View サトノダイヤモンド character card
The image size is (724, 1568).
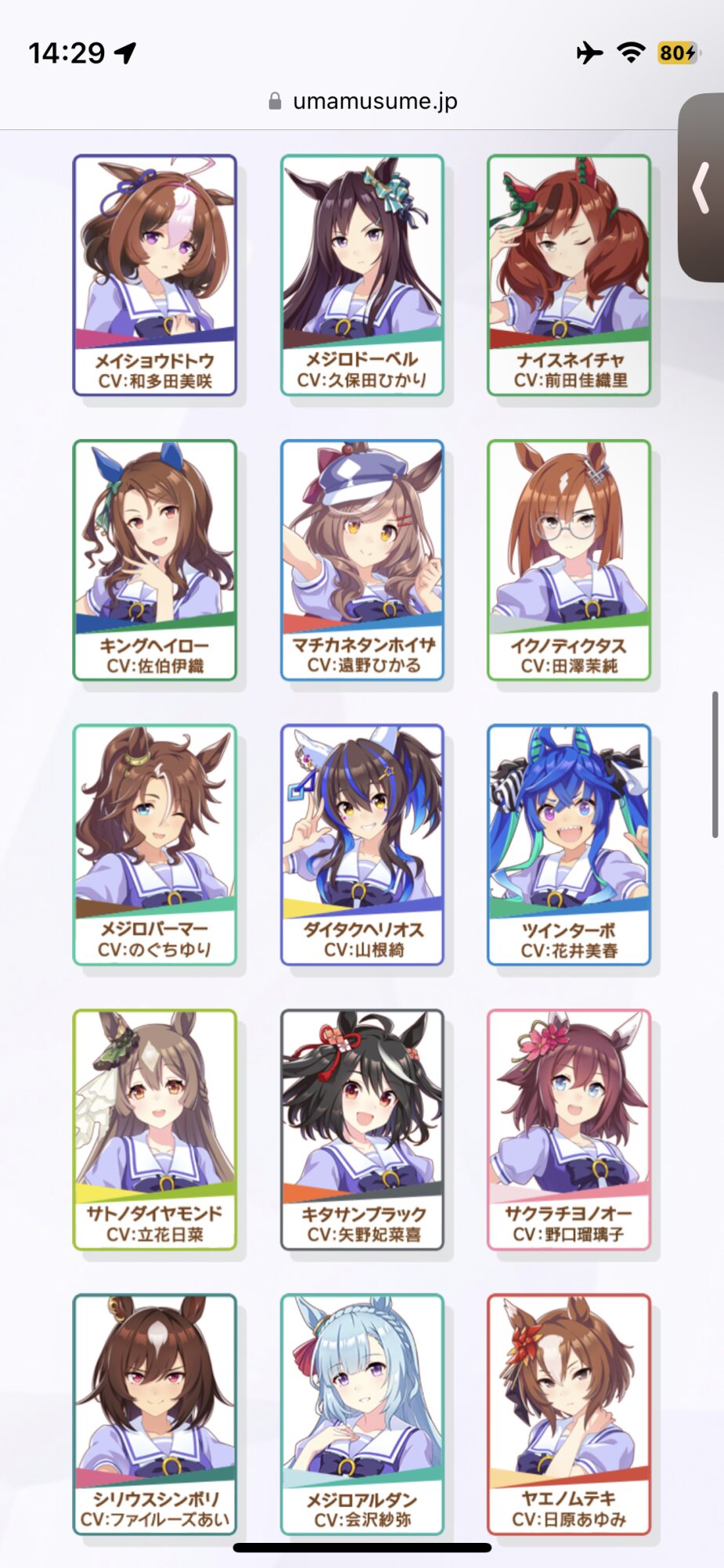[x=154, y=1129]
